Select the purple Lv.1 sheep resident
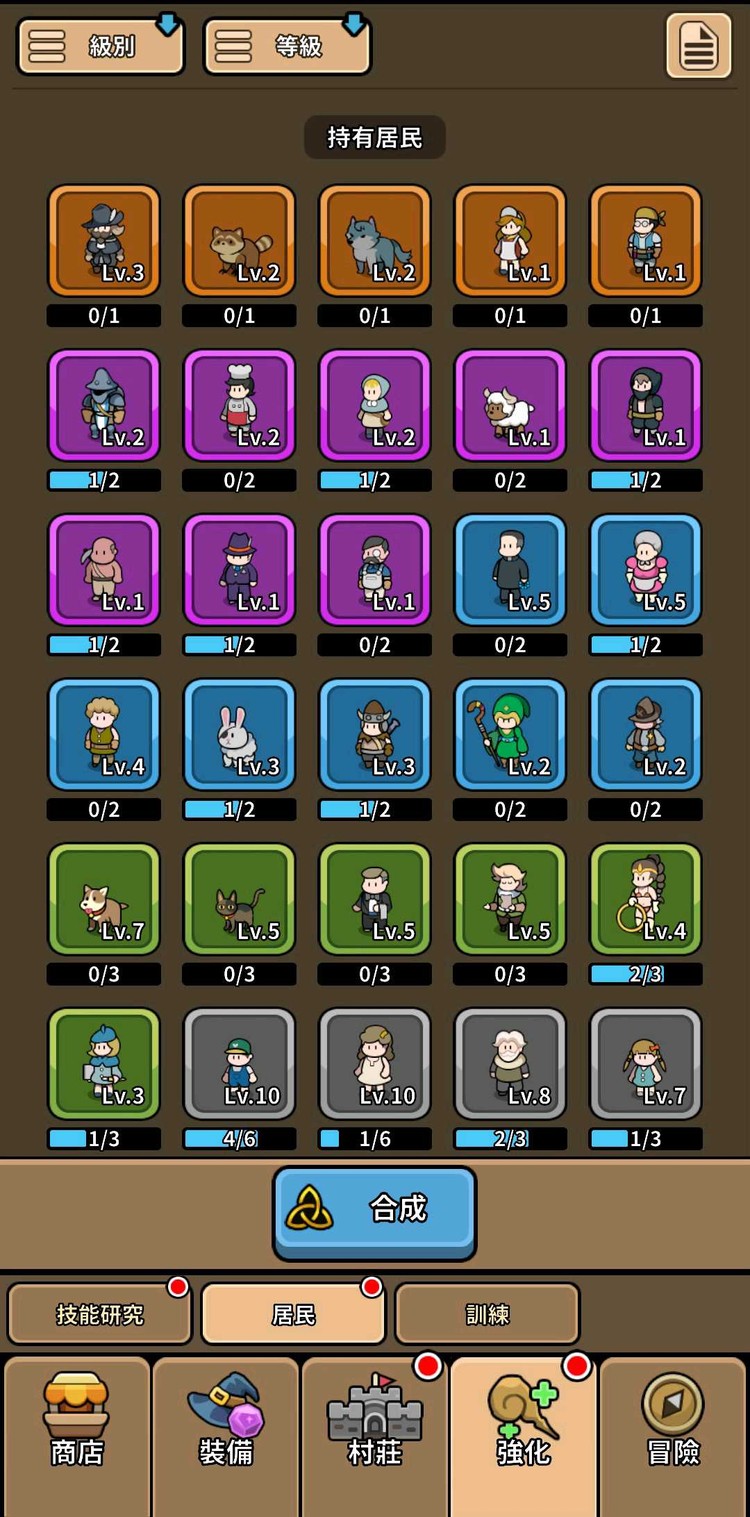Image resolution: width=750 pixels, height=1517 pixels. click(510, 405)
